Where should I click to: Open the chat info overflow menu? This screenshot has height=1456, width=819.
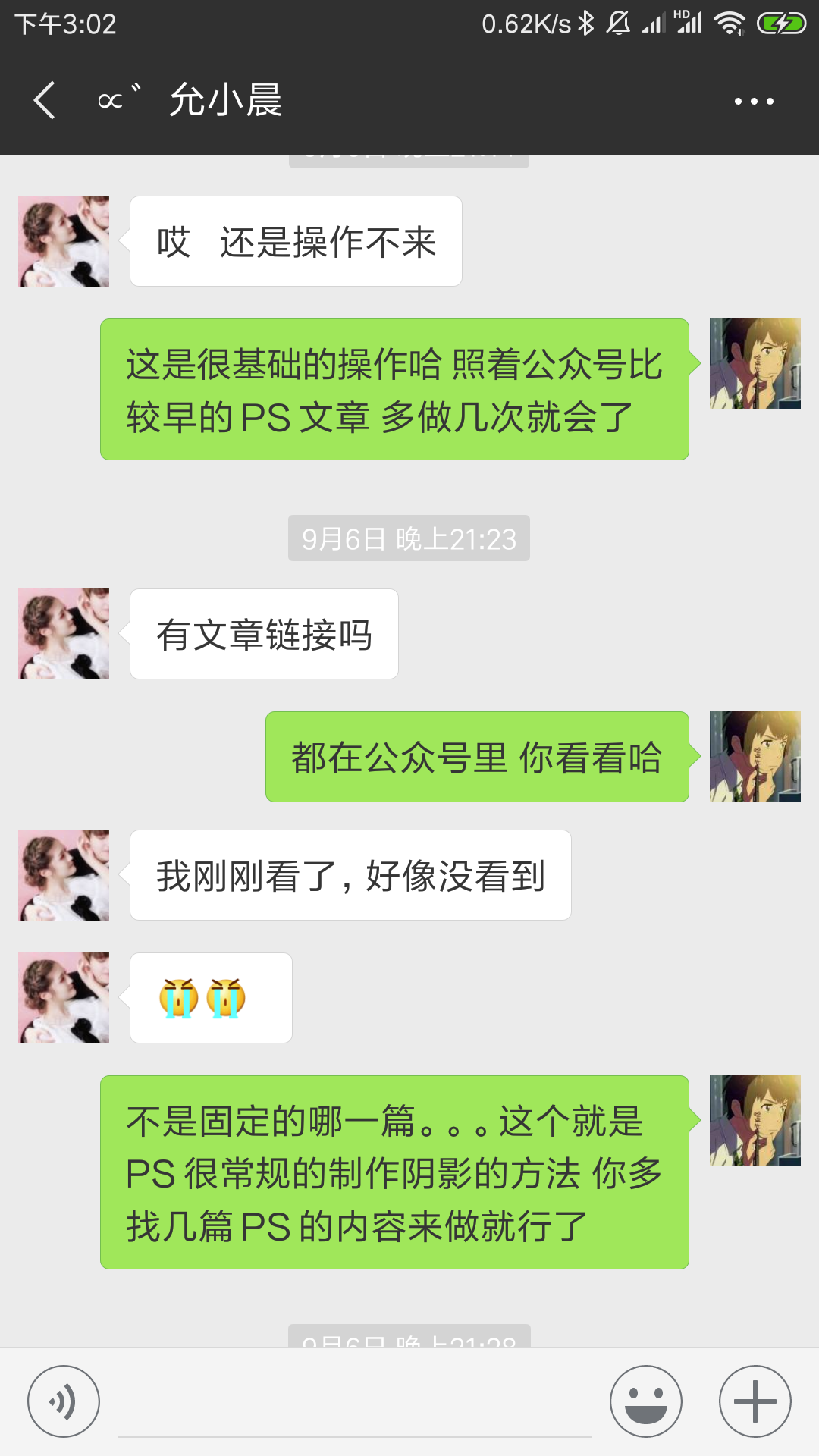click(754, 101)
